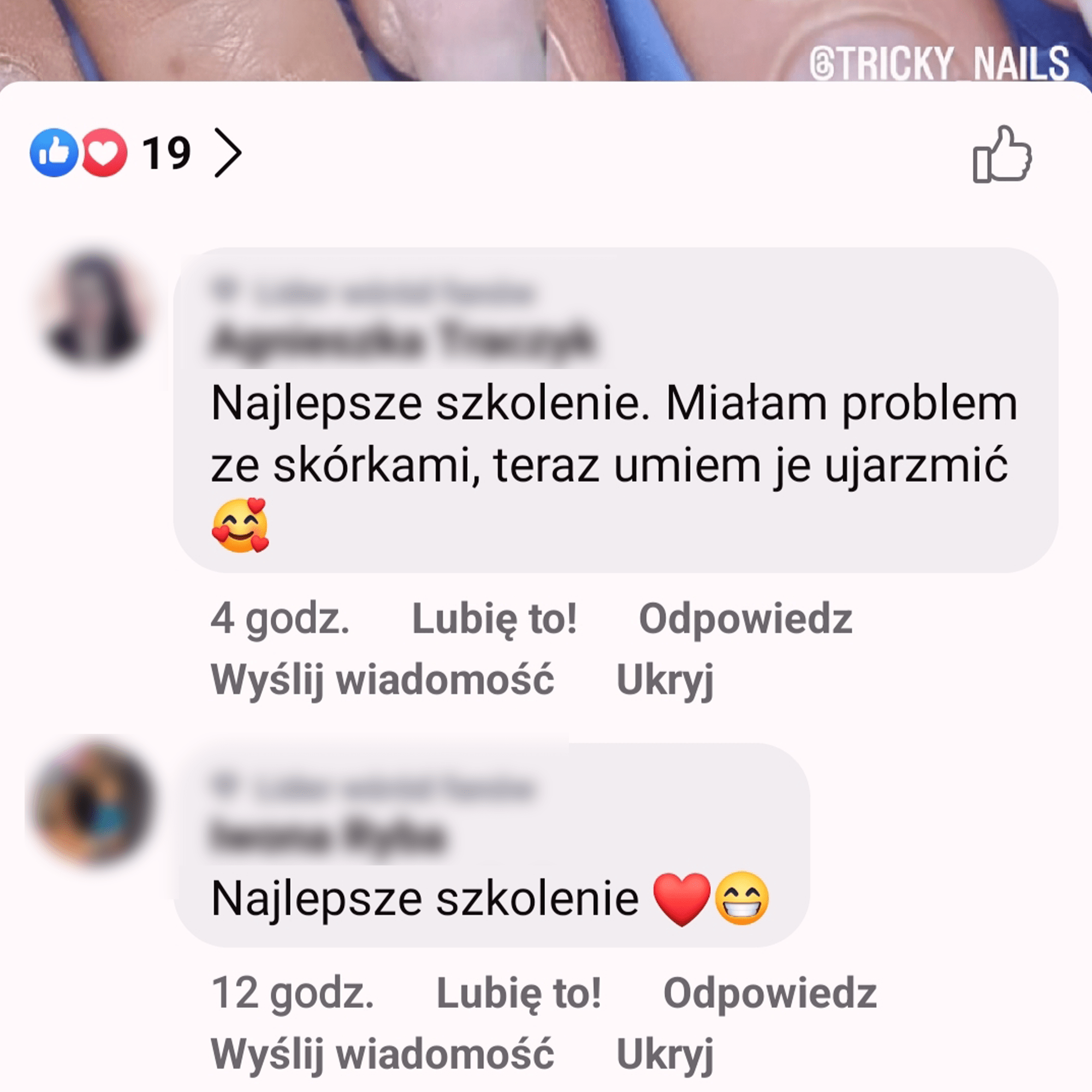This screenshot has height=1092, width=1092.
Task: Open the profile picture of the first commenter
Action: [x=94, y=308]
